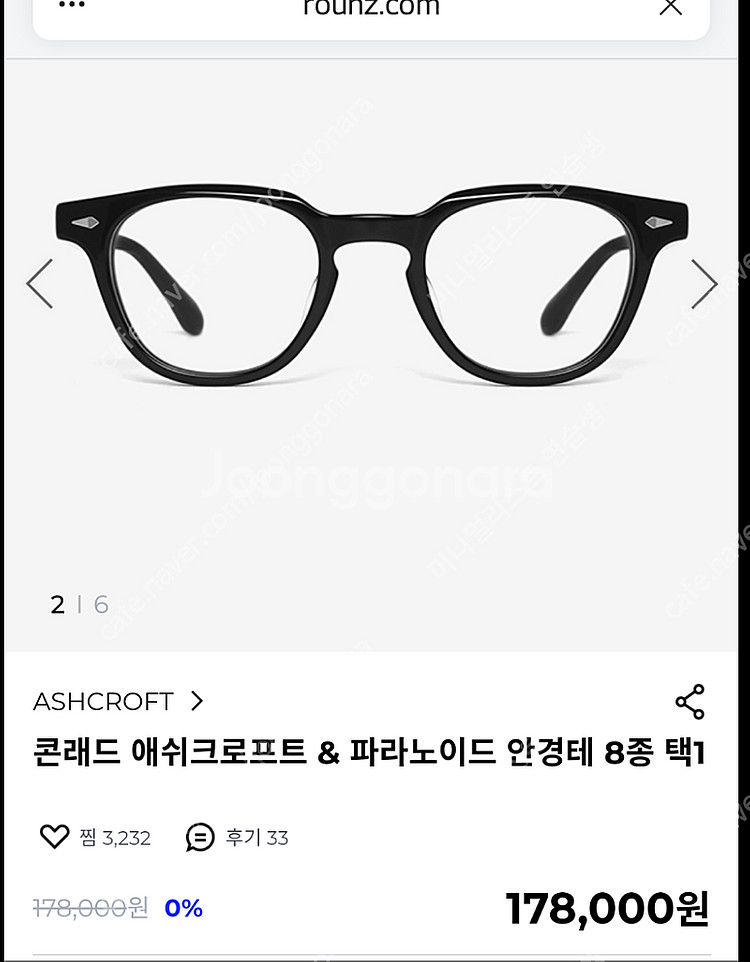The height and width of the screenshot is (962, 750).
Task: Share this eyeglass frame product
Action: coord(690,702)
